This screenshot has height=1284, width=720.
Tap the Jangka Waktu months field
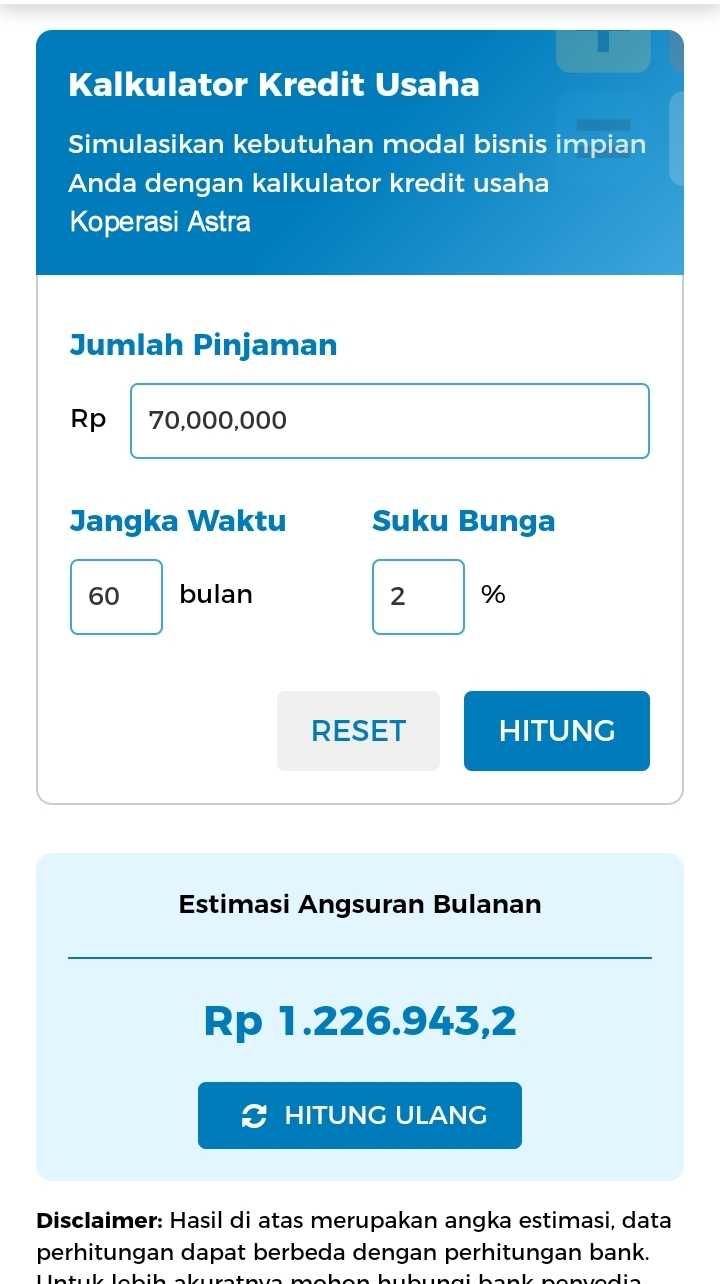[x=116, y=597]
